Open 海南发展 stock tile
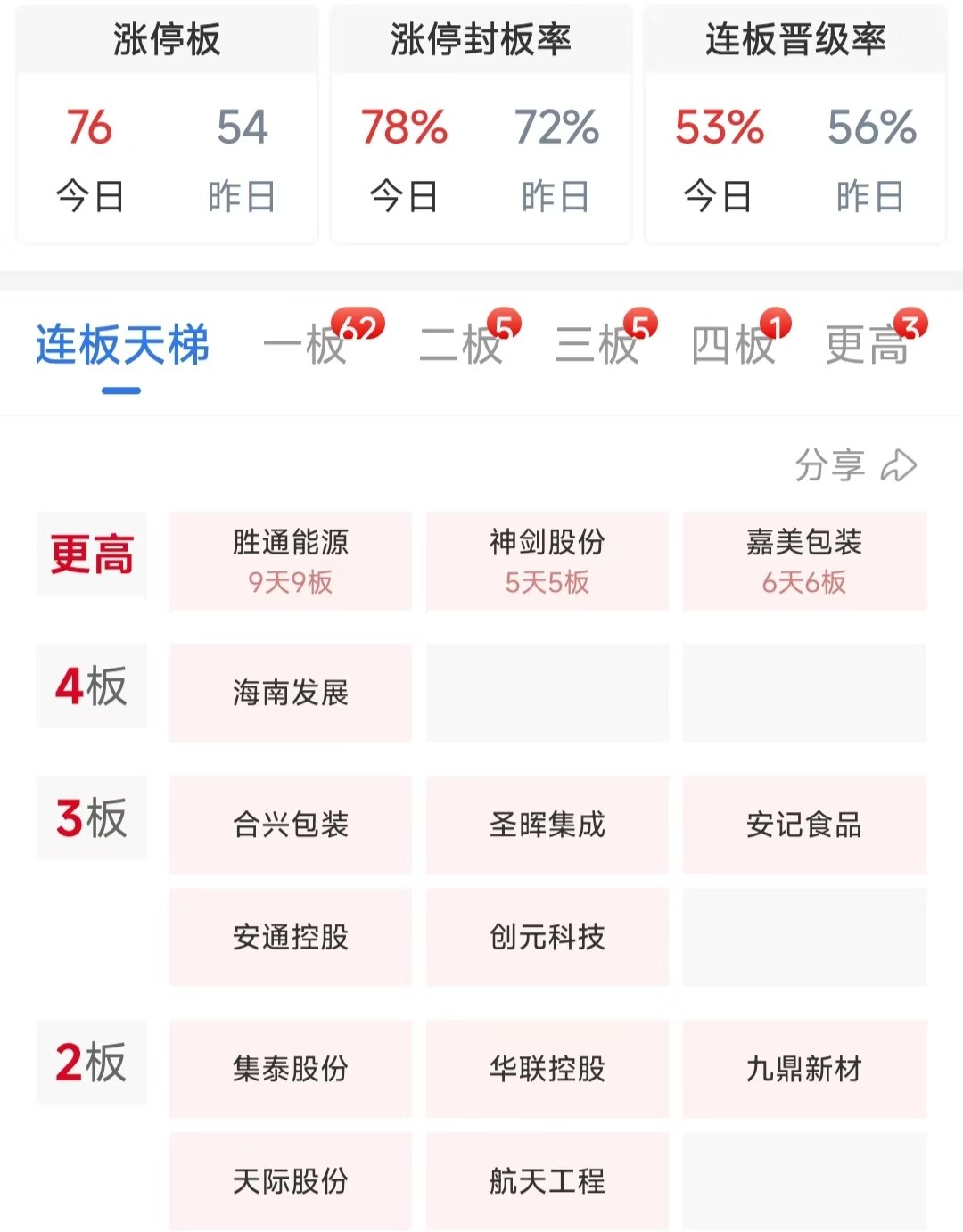 (x=291, y=692)
